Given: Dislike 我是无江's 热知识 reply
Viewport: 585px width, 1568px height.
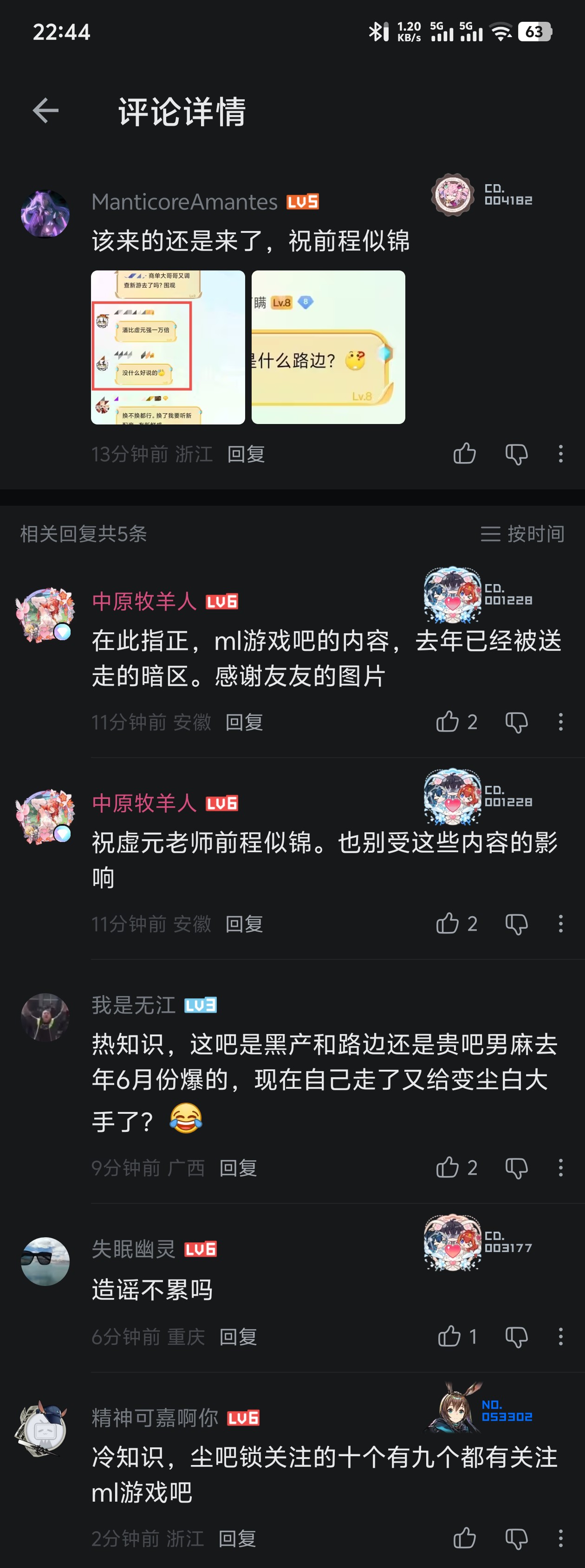Looking at the screenshot, I should tap(517, 1168).
